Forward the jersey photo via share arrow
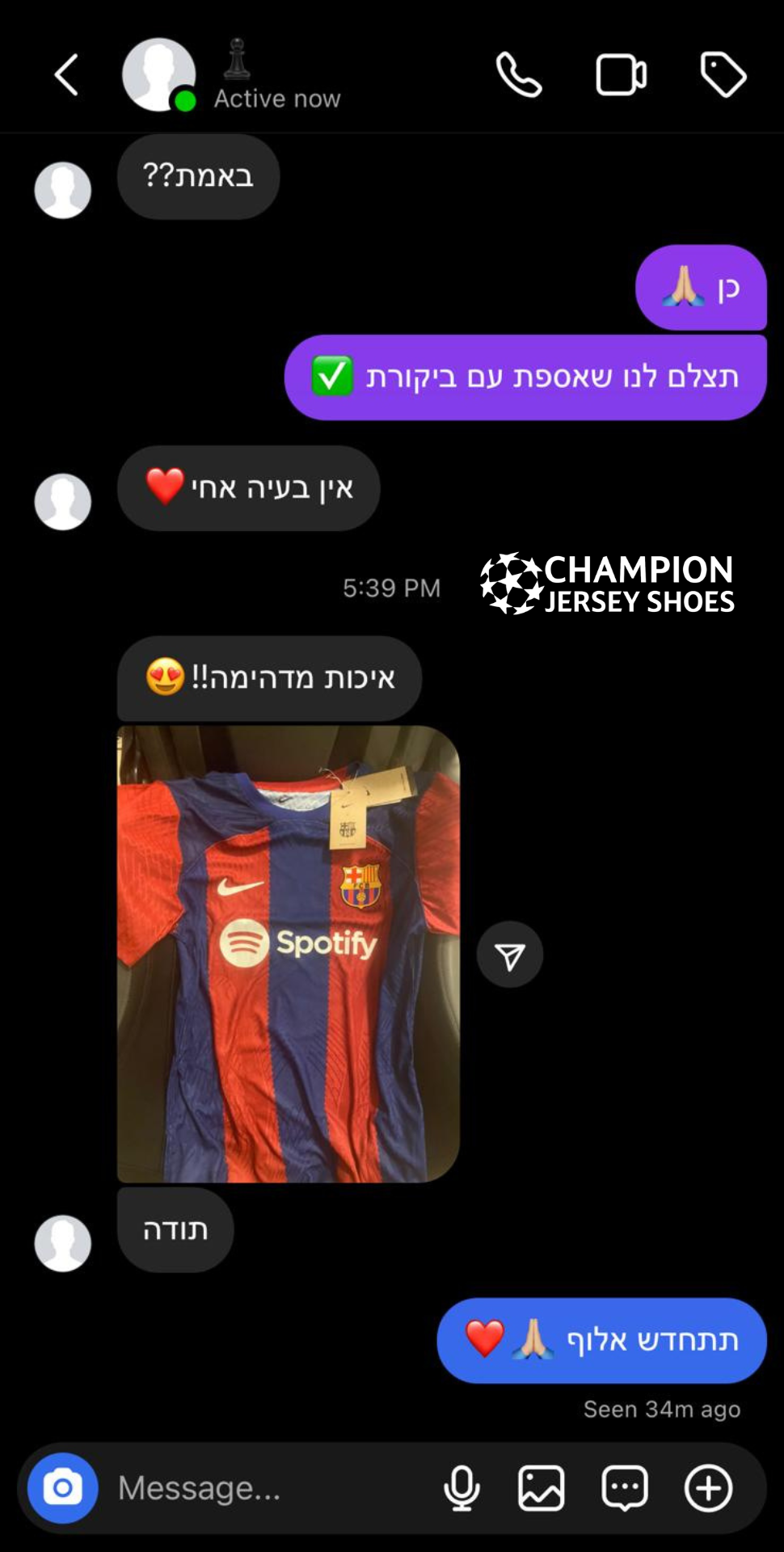Screen dimensions: 784x1552 click(x=509, y=955)
